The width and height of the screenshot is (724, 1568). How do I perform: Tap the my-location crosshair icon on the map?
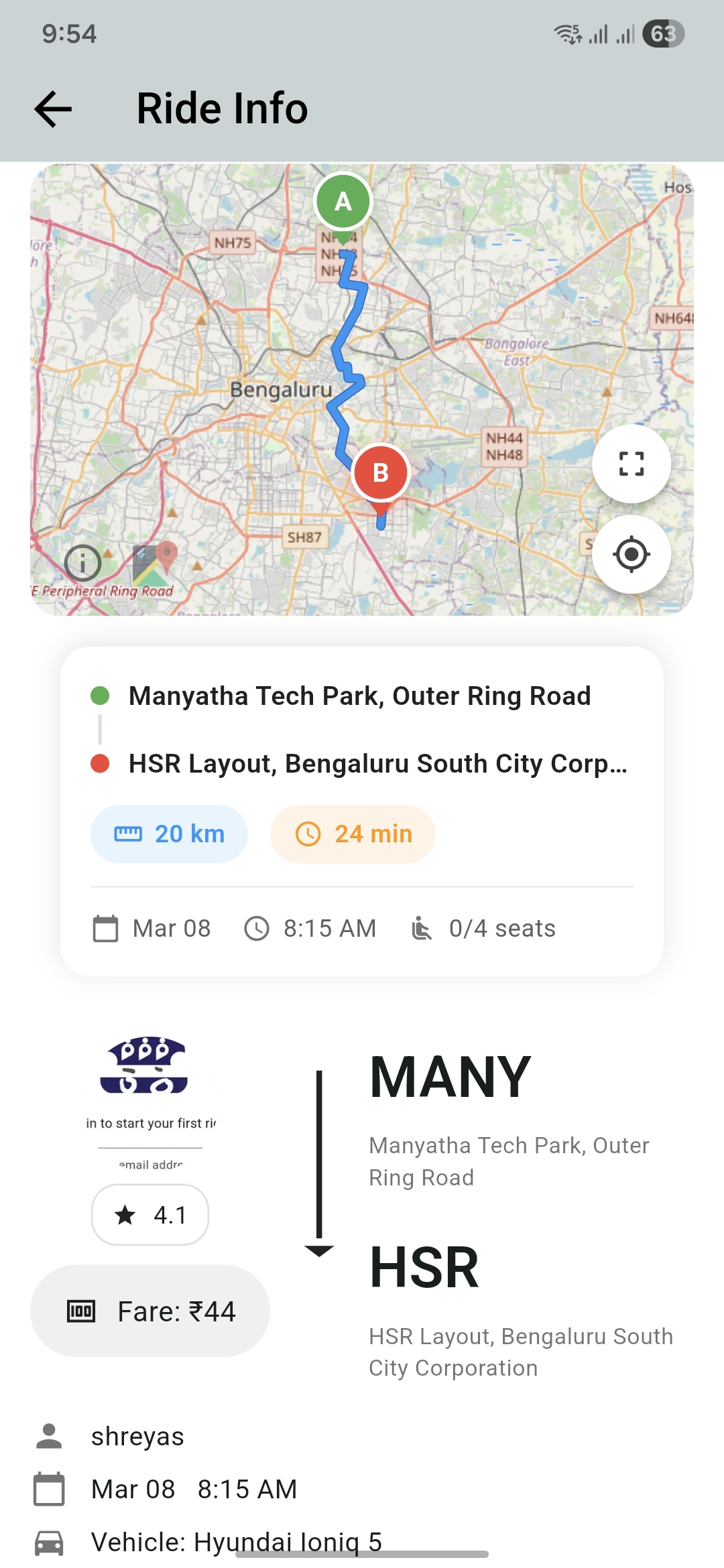(631, 554)
